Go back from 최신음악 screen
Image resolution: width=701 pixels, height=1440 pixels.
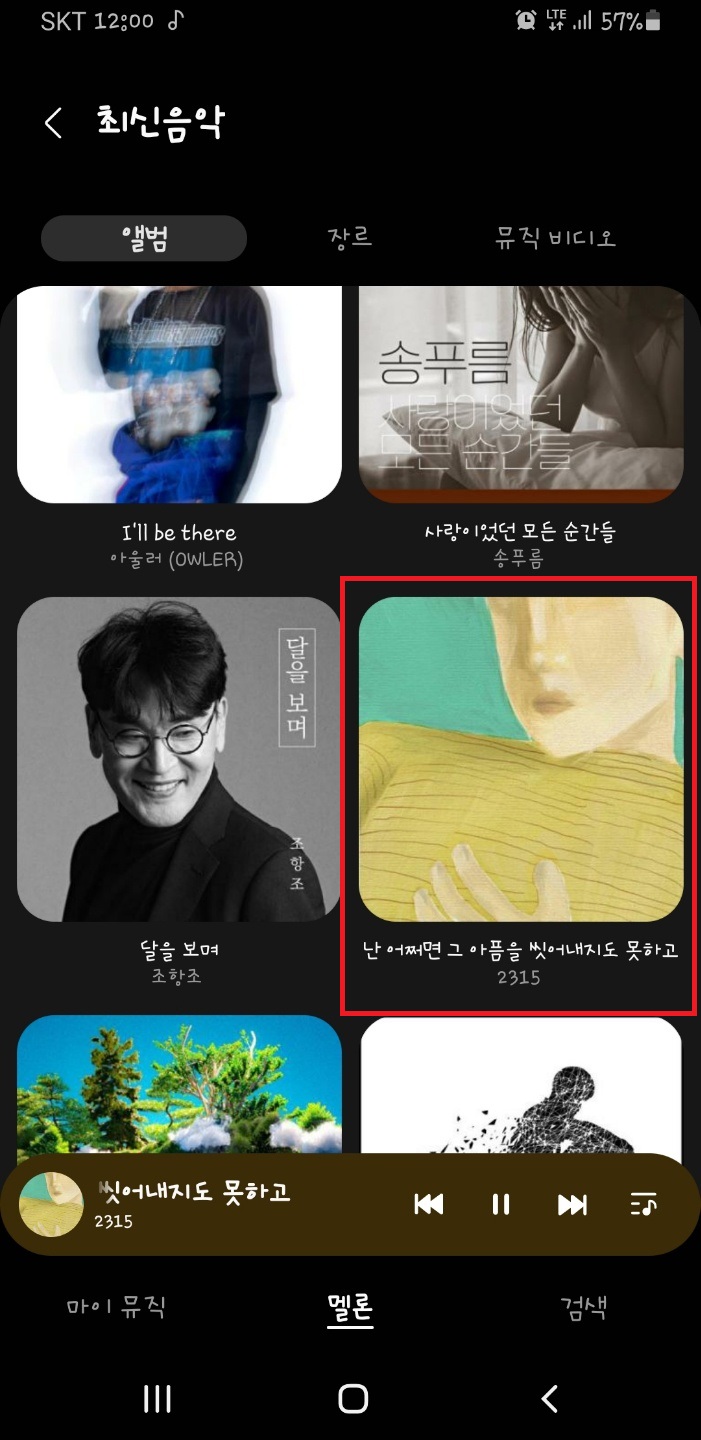pyautogui.click(x=53, y=123)
